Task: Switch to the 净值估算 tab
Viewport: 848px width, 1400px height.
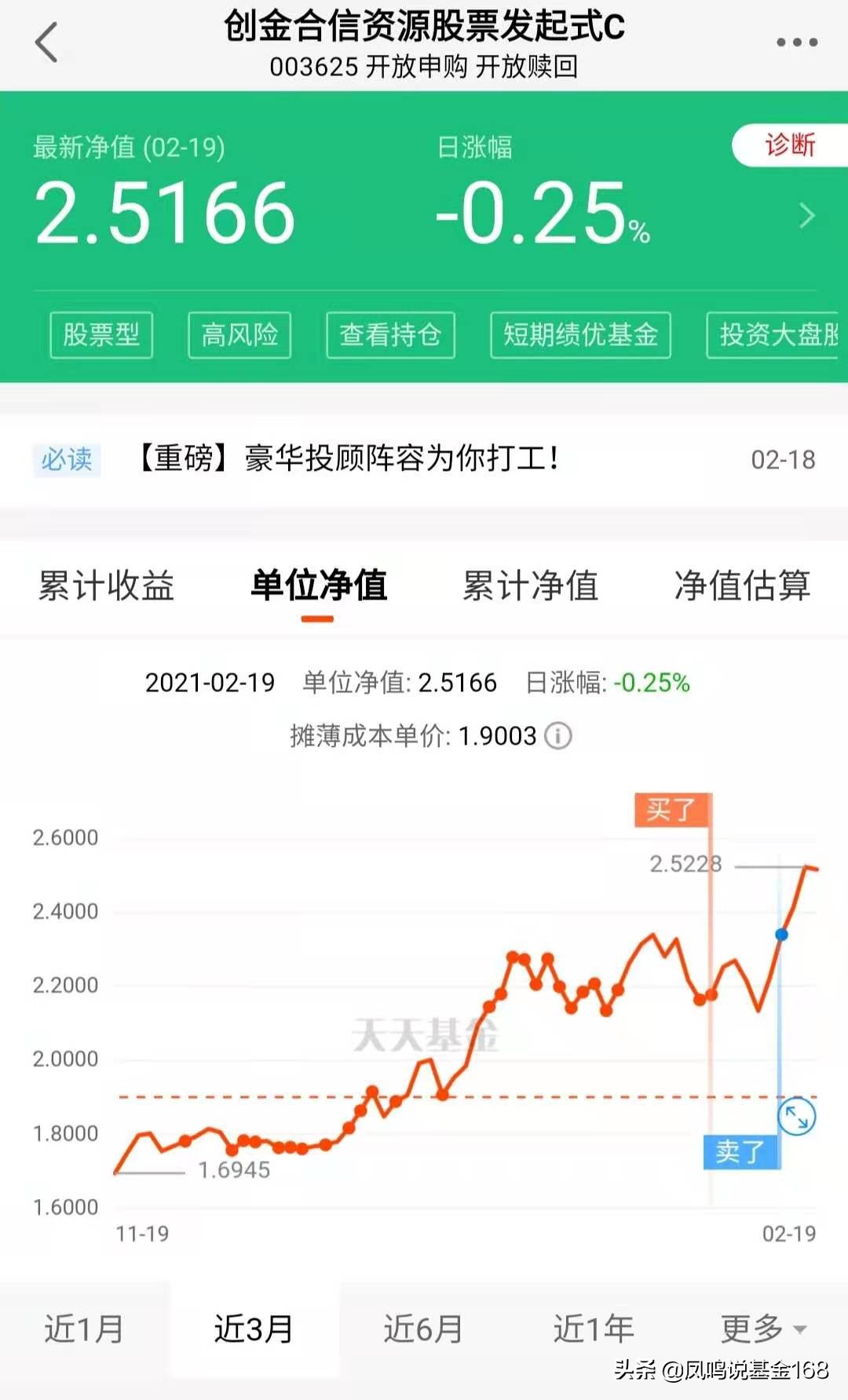Action: [743, 585]
